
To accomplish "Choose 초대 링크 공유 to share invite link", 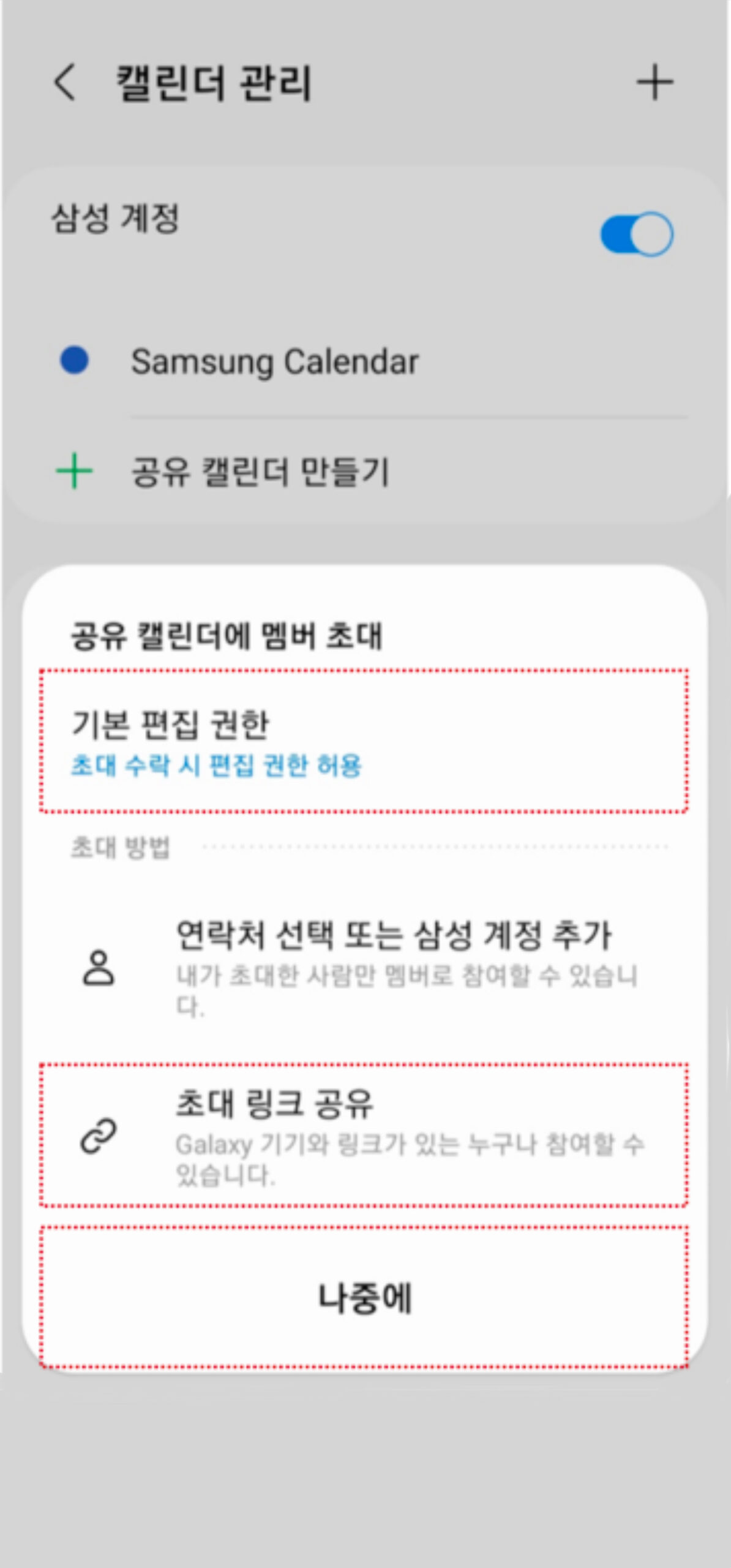I will [364, 1135].
